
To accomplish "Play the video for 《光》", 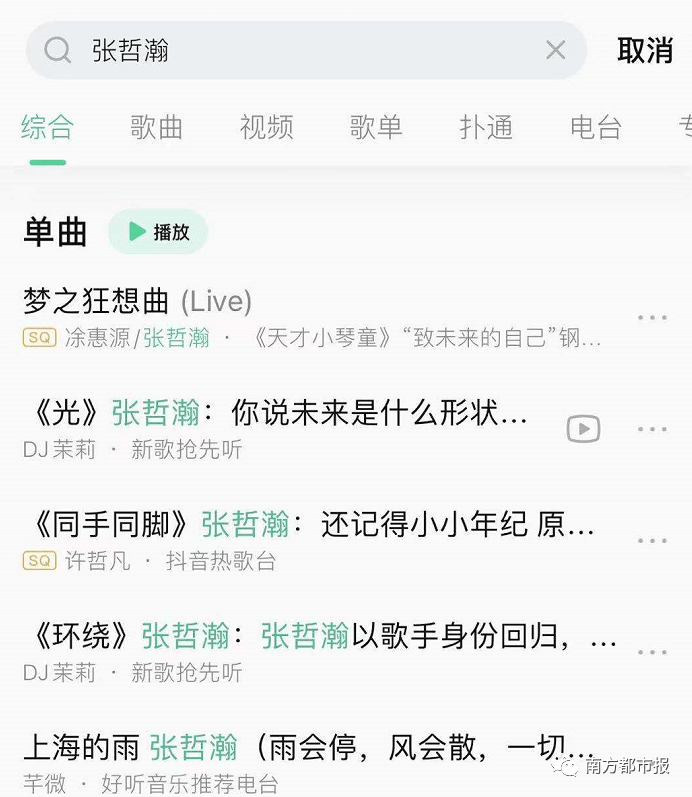I will point(583,429).
